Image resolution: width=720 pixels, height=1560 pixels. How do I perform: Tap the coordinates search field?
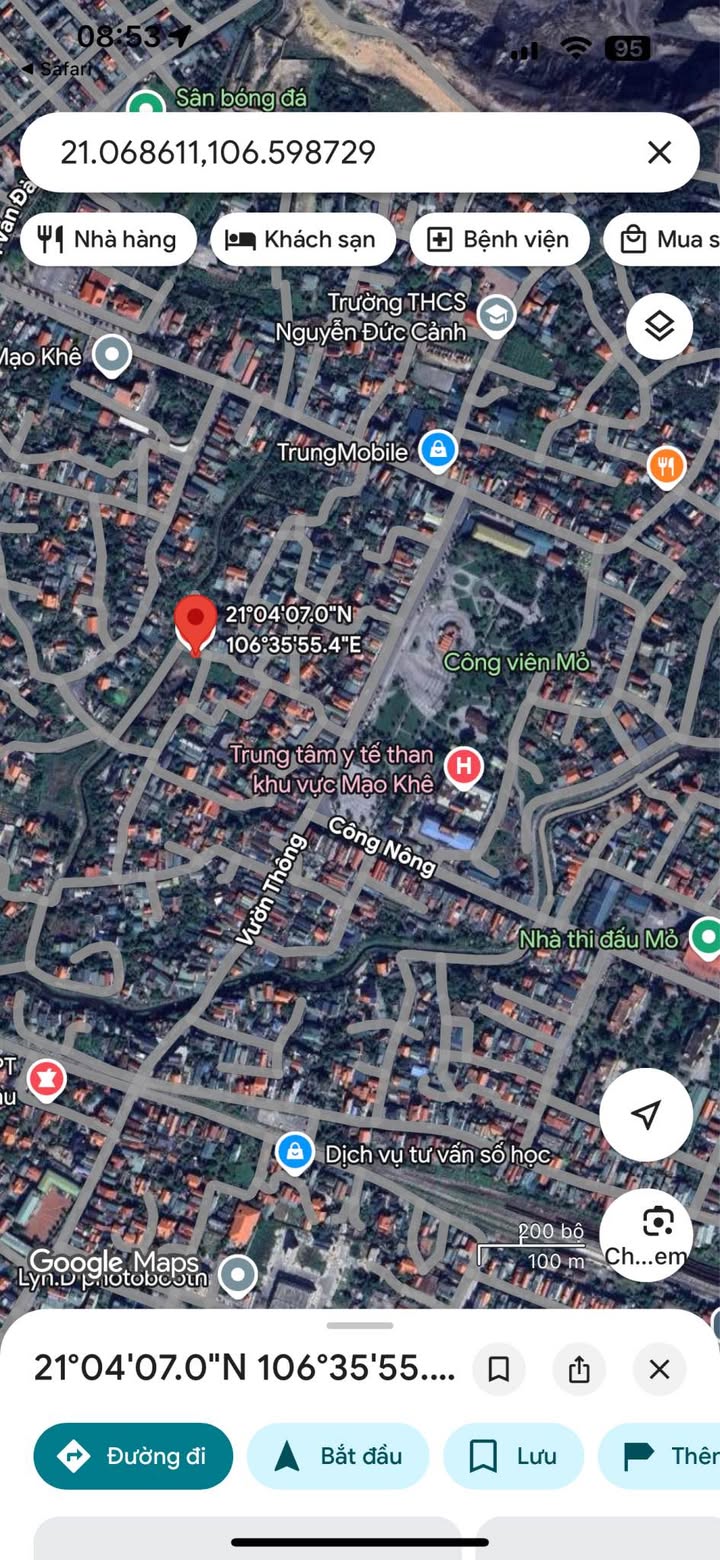330,152
